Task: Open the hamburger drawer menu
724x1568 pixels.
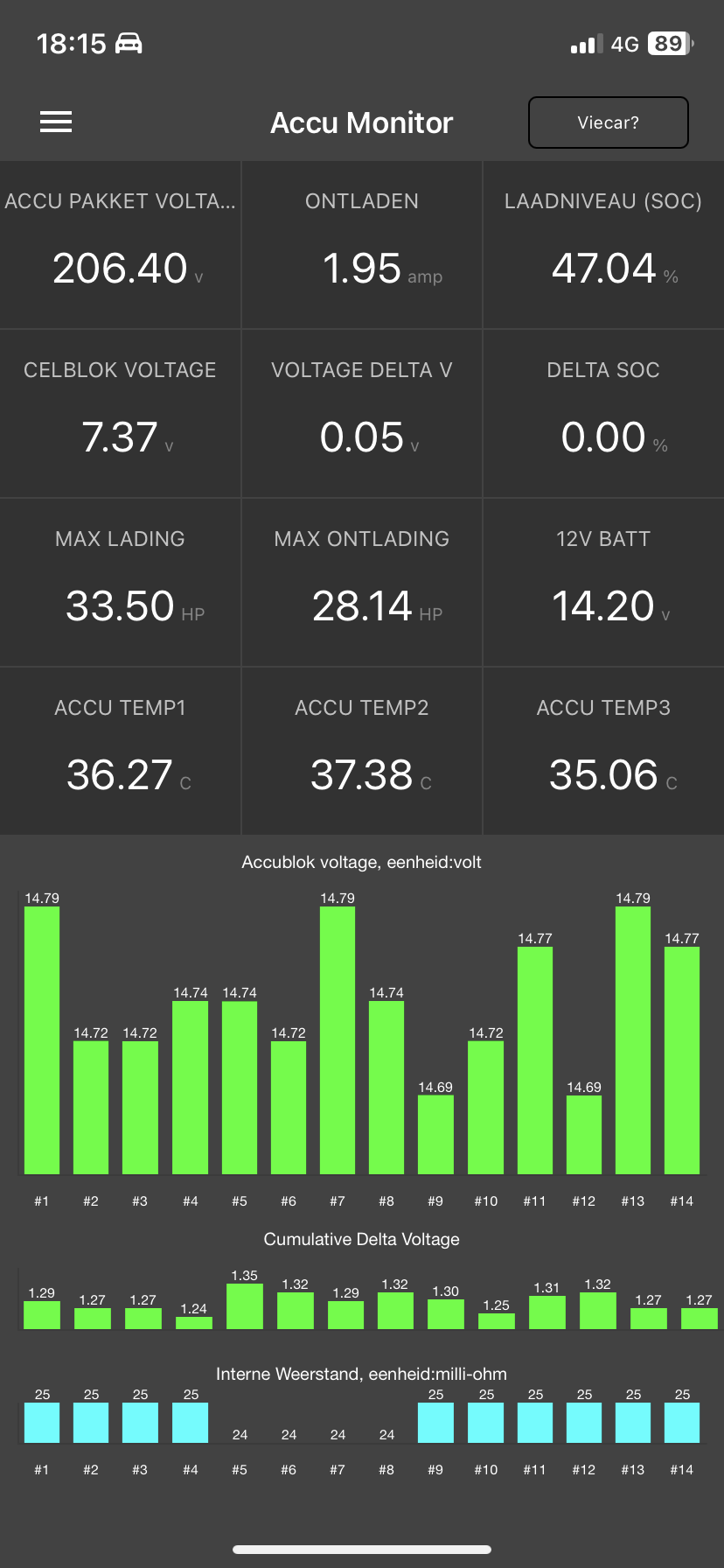Action: tap(56, 122)
